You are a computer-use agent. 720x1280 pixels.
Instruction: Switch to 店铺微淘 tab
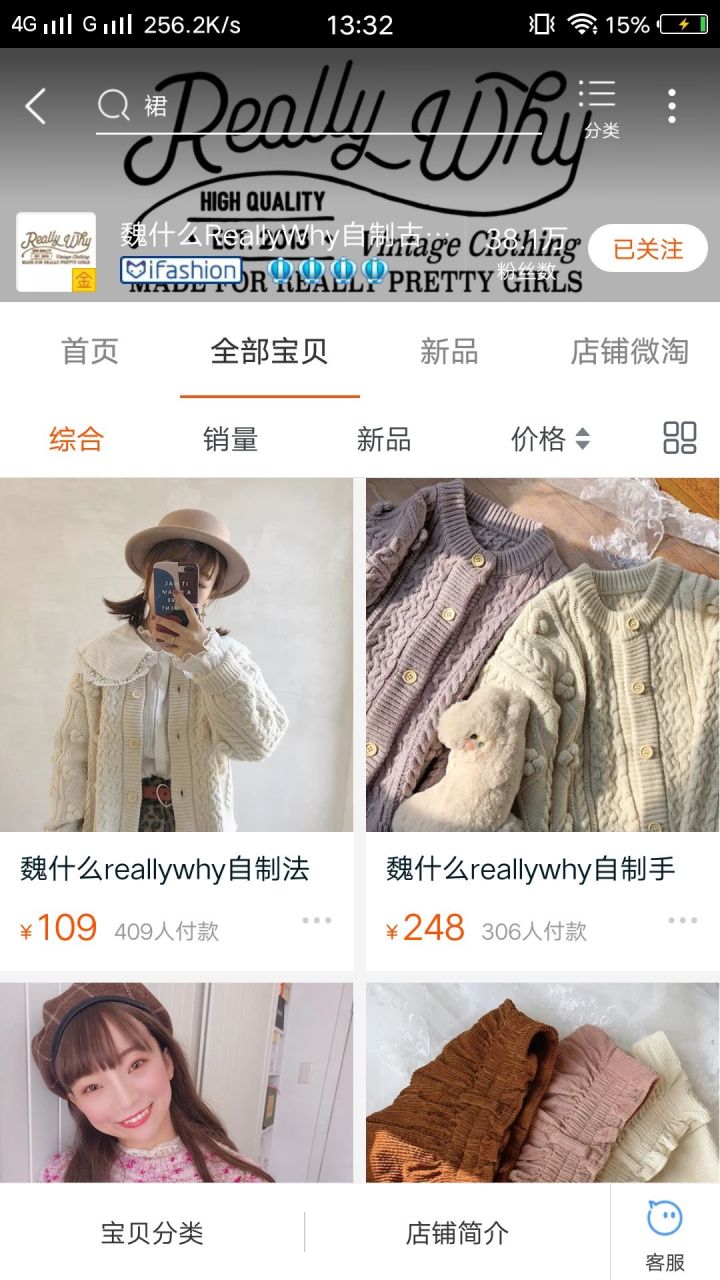(x=629, y=352)
